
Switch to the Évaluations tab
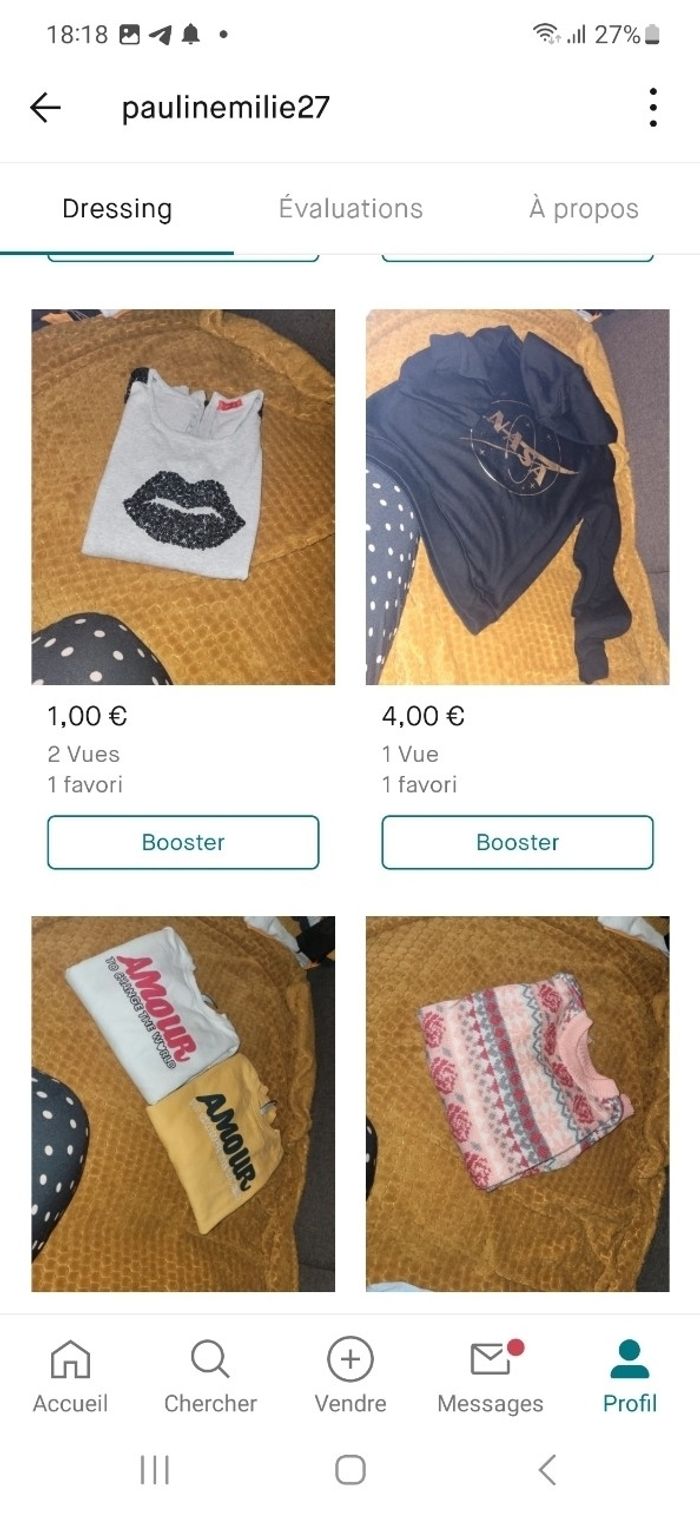pos(350,209)
